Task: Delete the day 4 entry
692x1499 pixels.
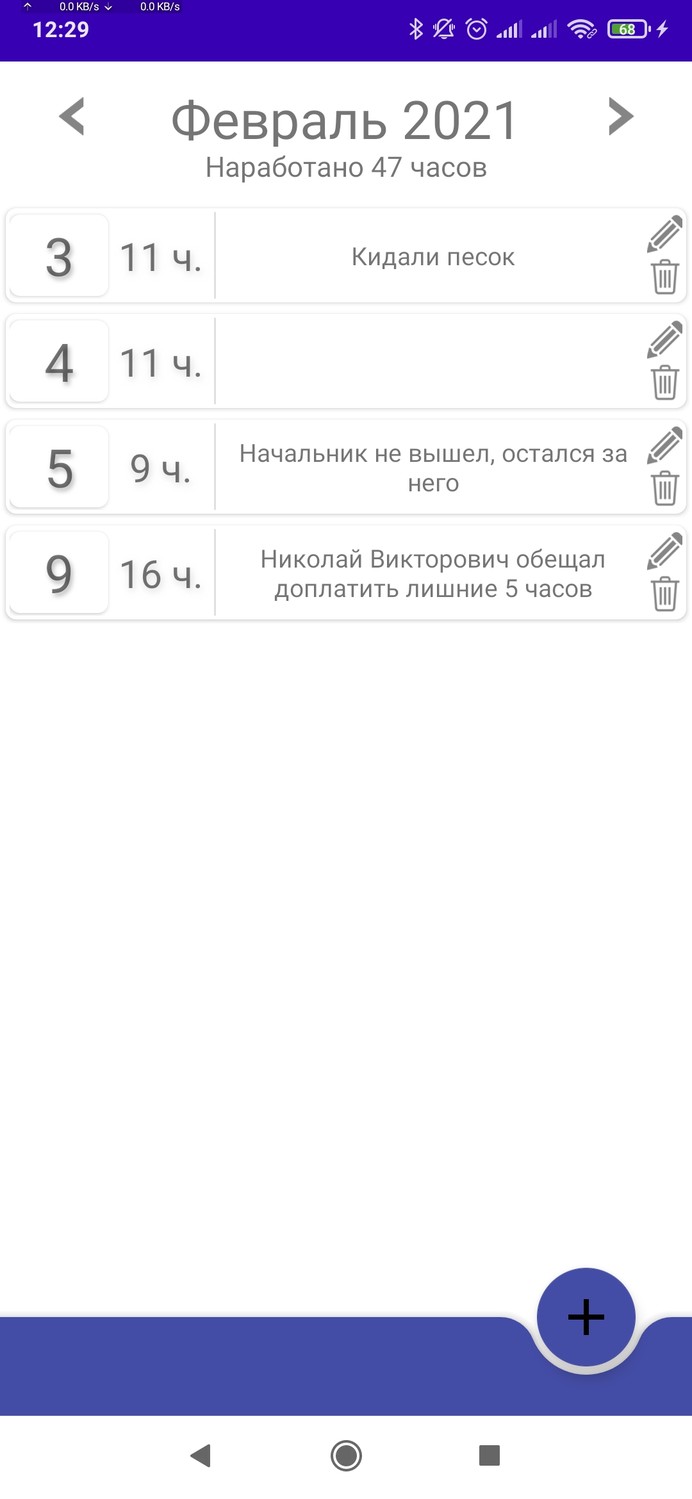Action: [x=665, y=383]
